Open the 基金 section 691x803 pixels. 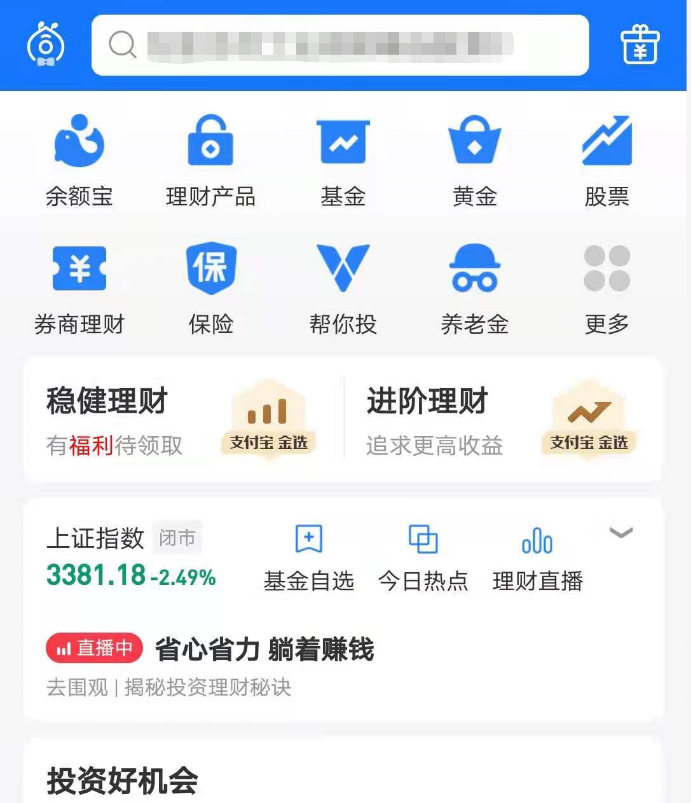[343, 161]
